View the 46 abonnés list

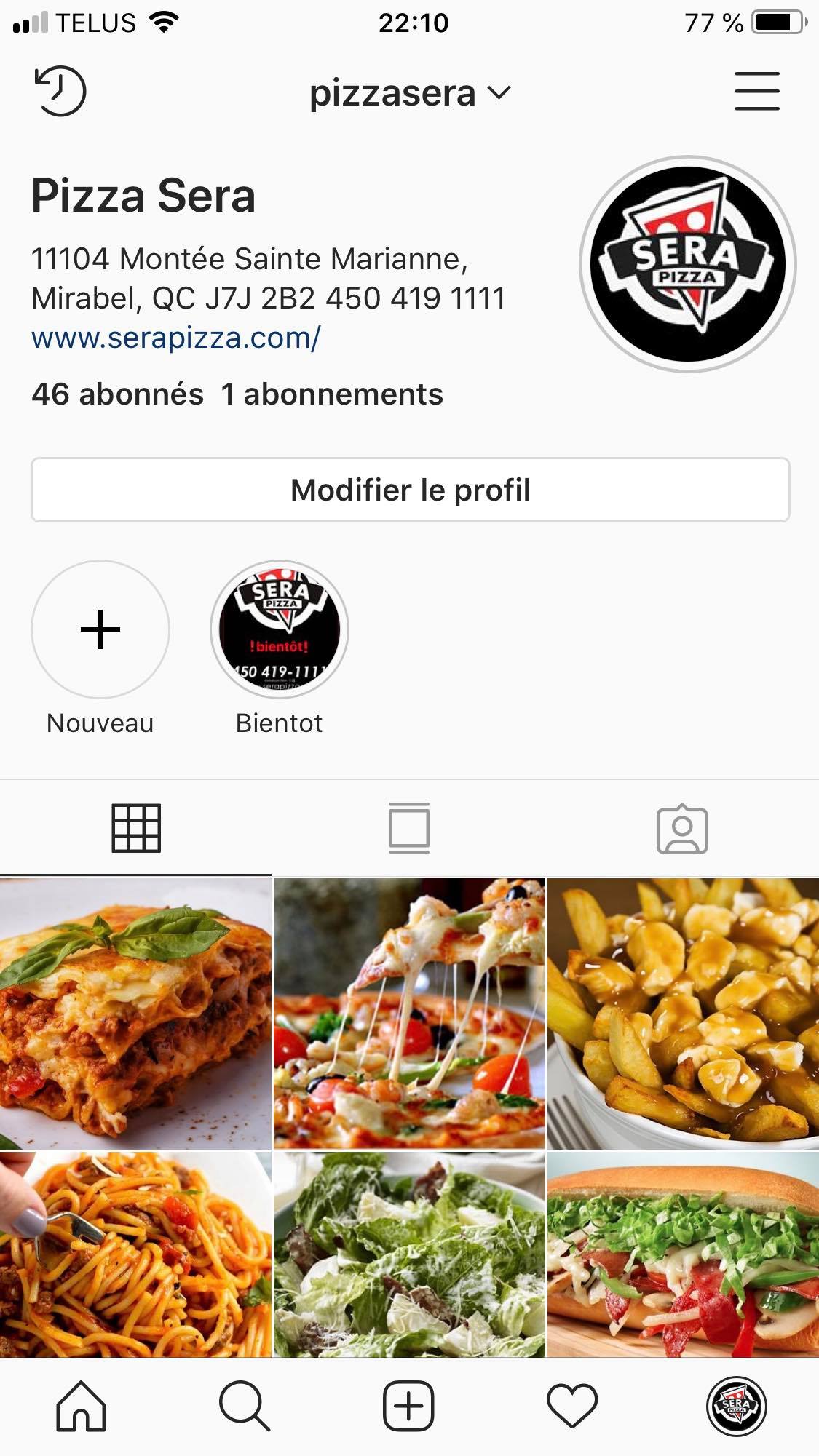(117, 394)
